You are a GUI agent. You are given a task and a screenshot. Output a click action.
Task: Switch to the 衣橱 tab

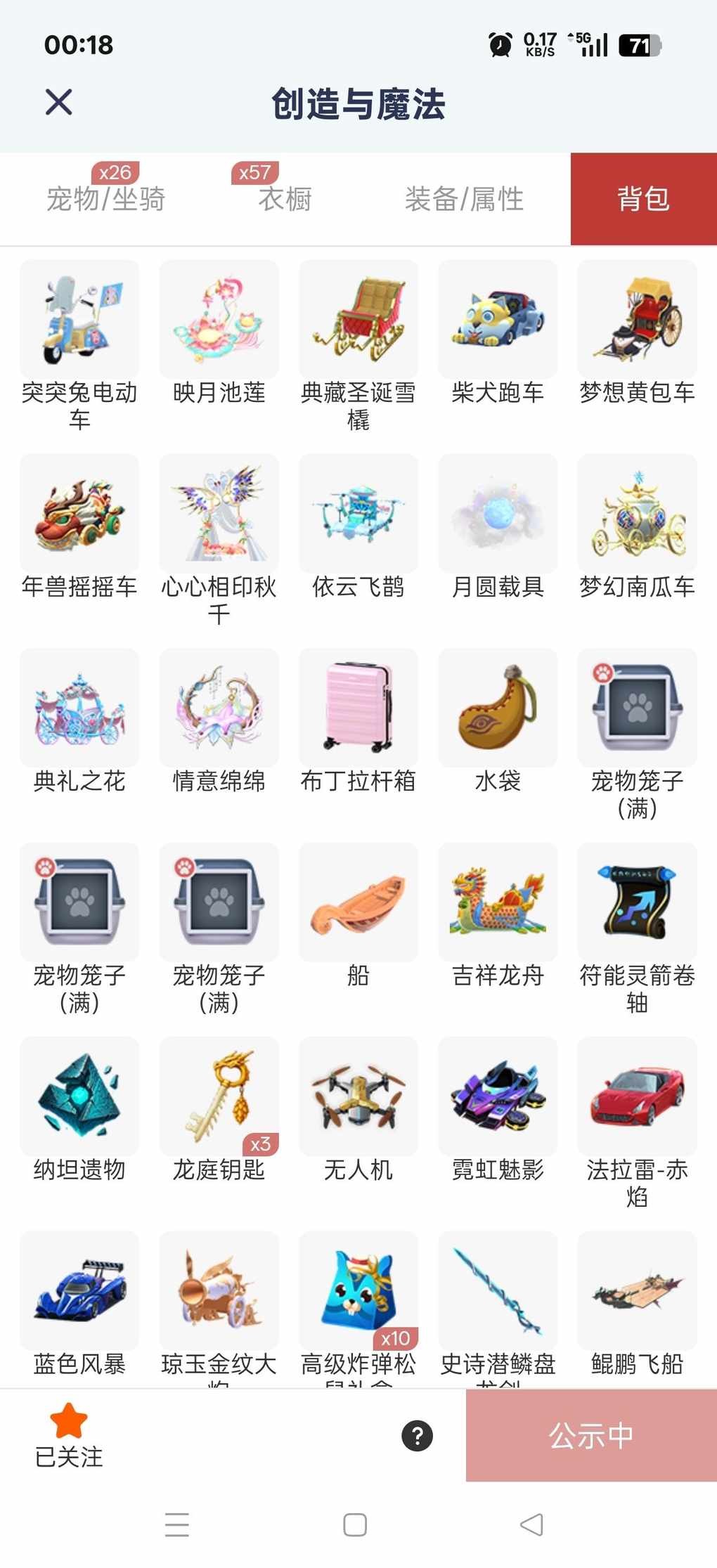click(x=285, y=199)
